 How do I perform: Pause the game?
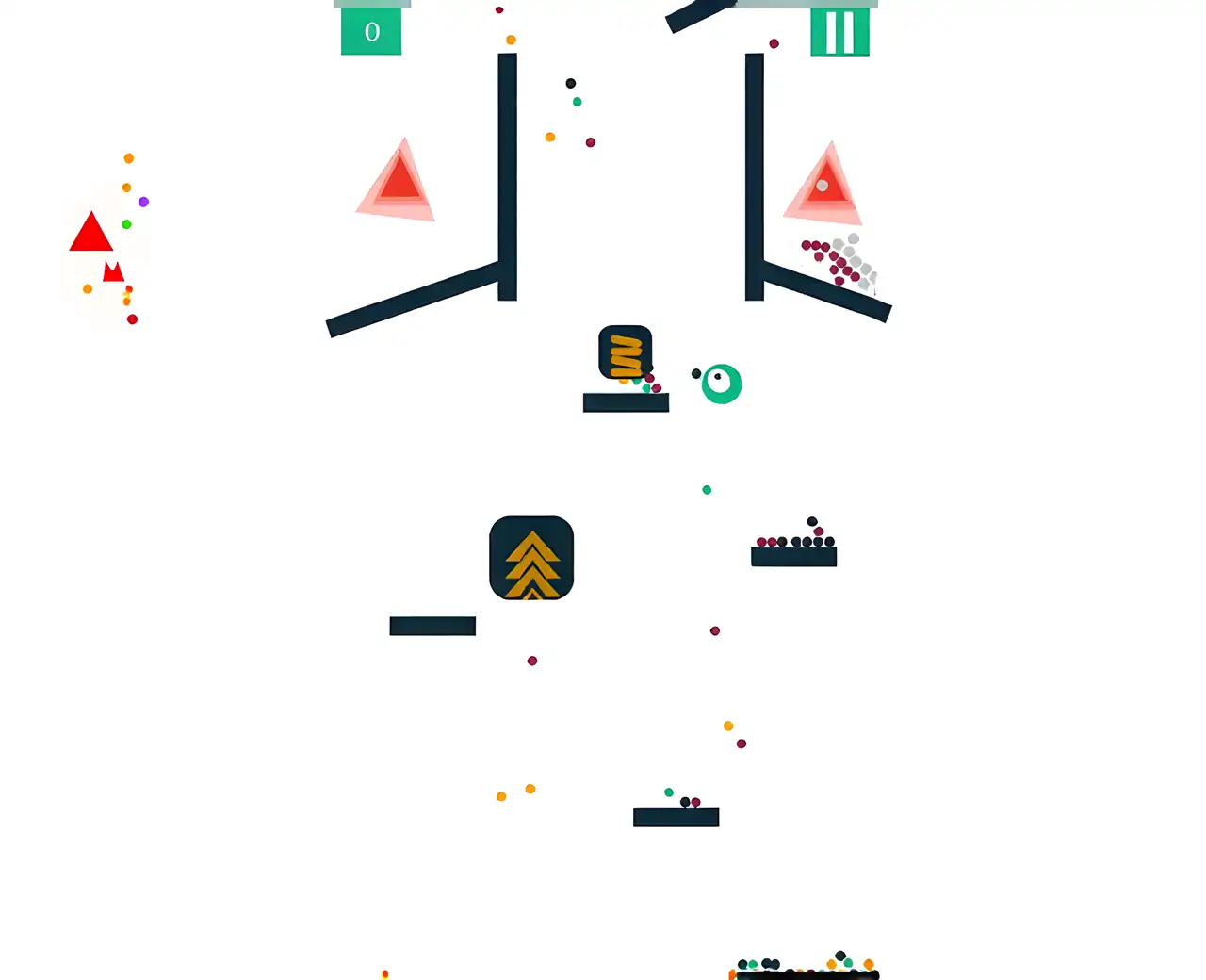[x=839, y=33]
